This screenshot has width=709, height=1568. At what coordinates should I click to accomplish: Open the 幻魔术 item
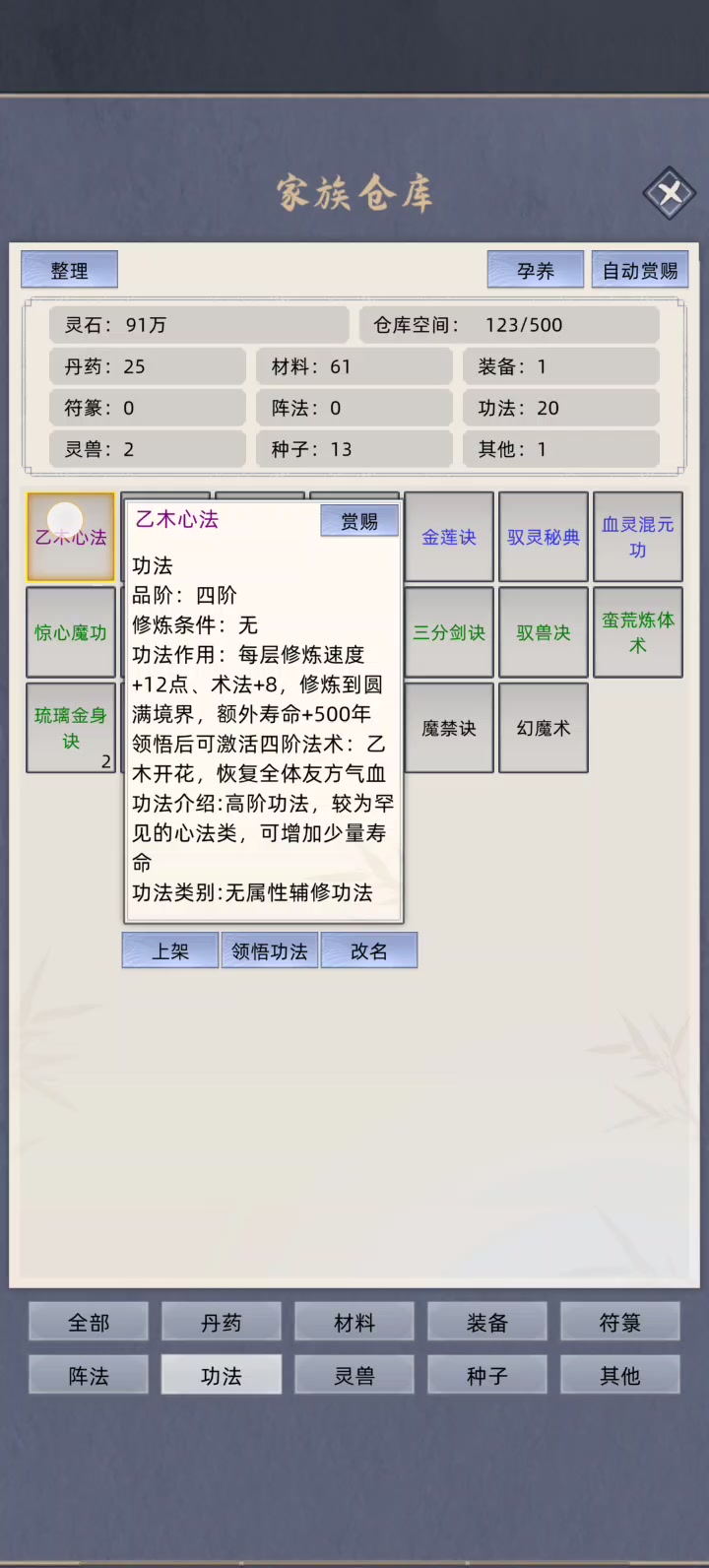tap(544, 728)
